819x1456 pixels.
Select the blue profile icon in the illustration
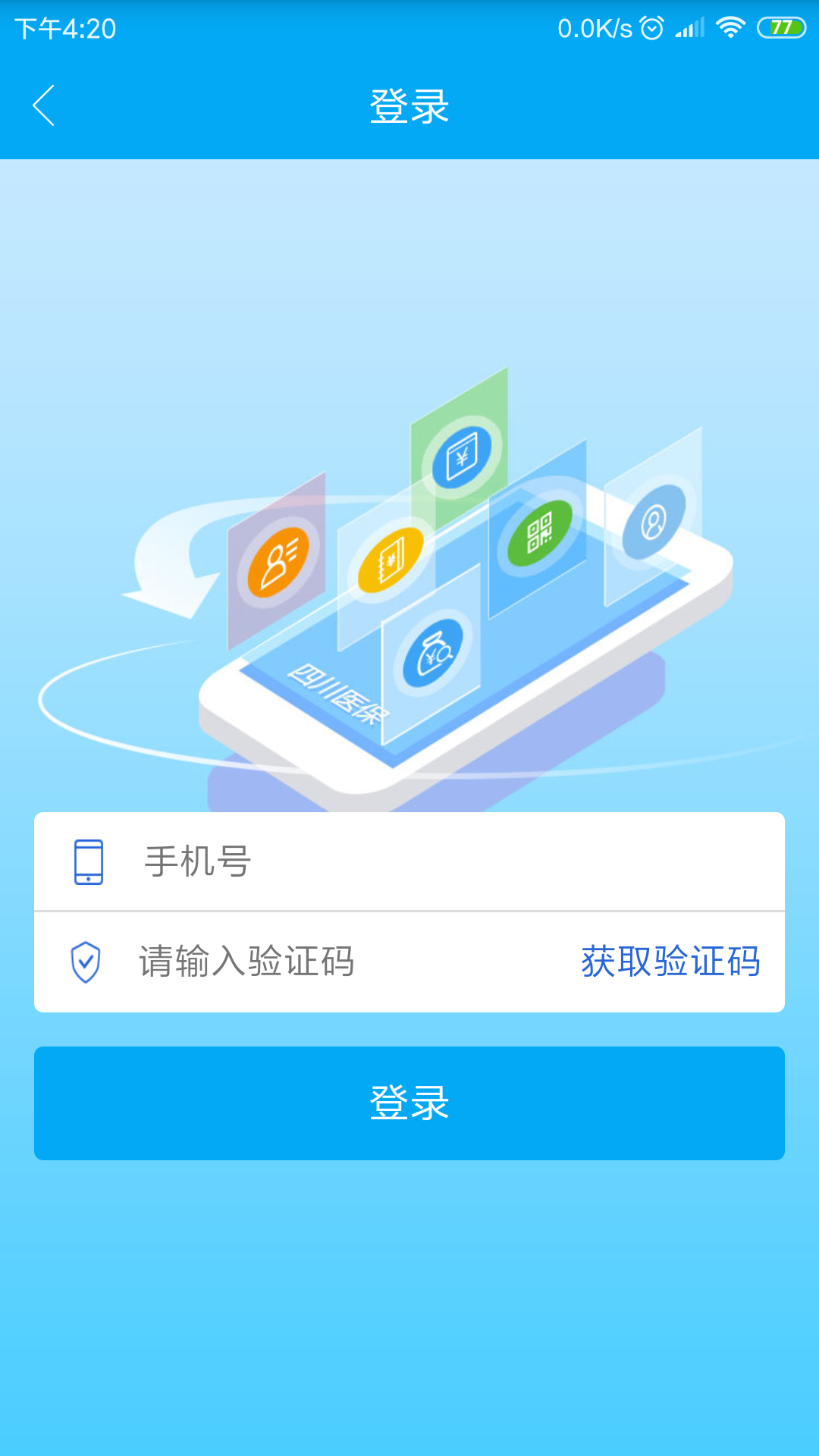pyautogui.click(x=654, y=523)
